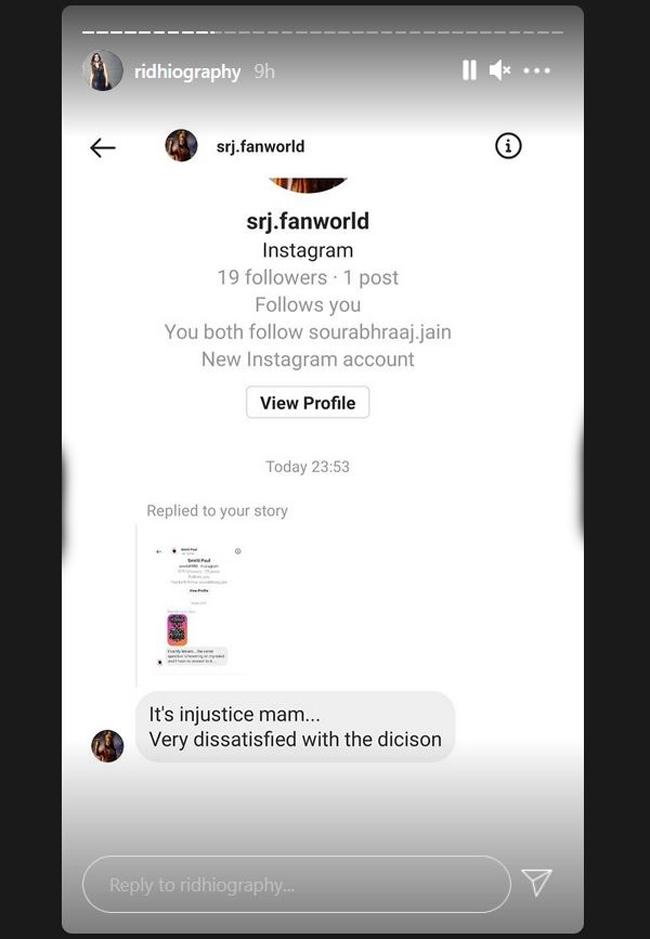Tap ridhiography's profile picture
The width and height of the screenshot is (650, 939).
[103, 71]
